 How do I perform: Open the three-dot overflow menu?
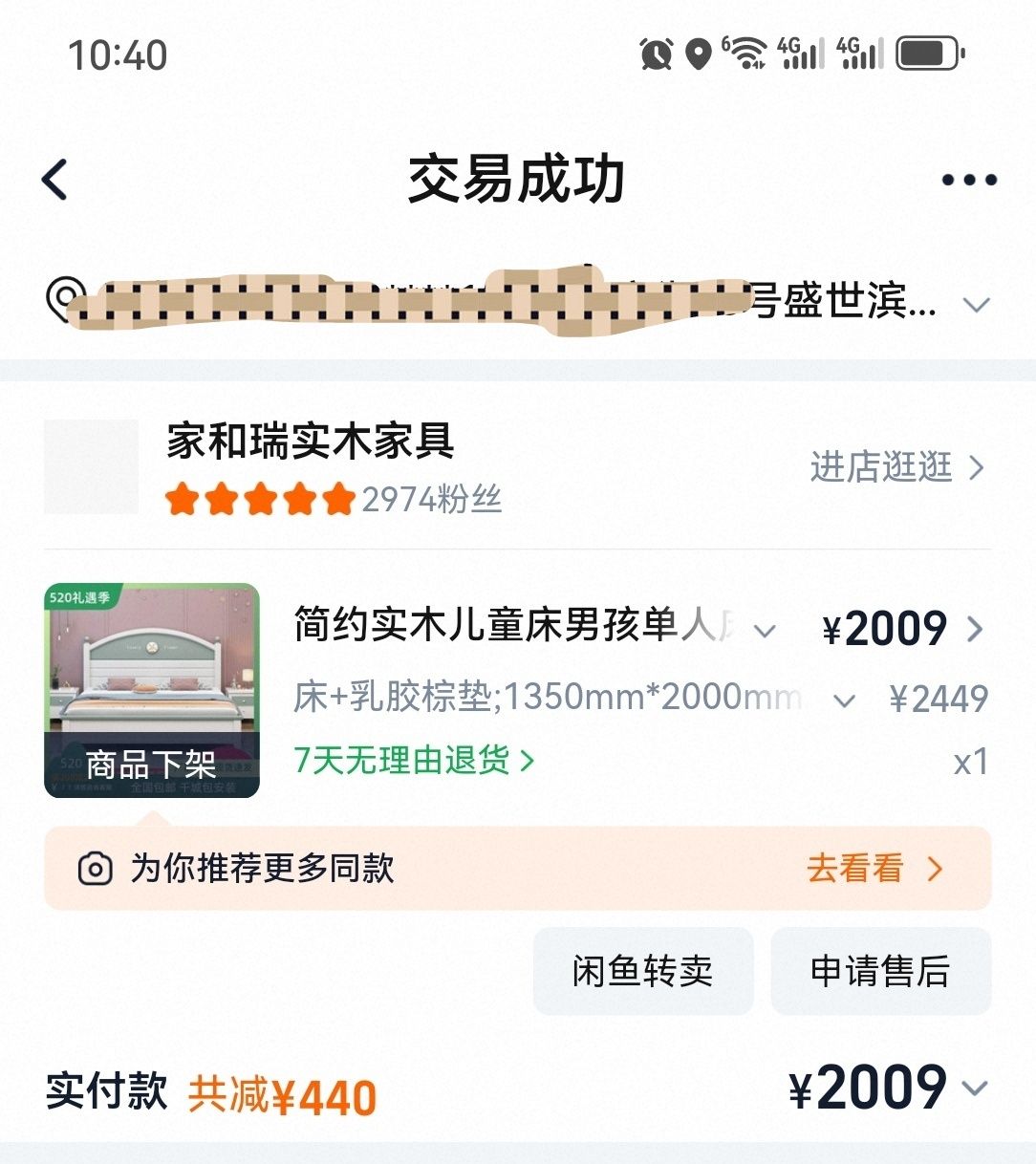[x=969, y=180]
